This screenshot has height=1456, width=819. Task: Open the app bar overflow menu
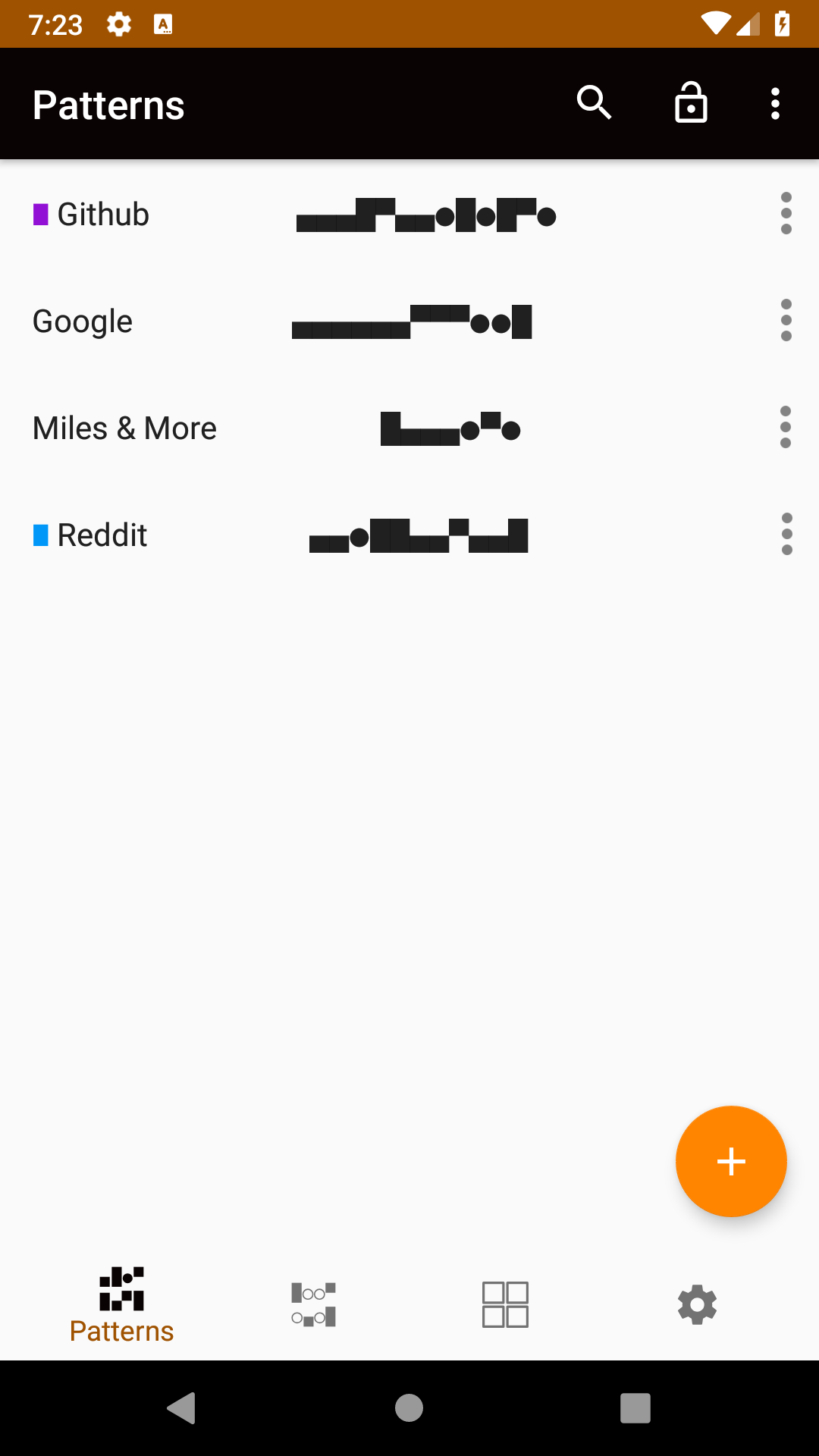[x=774, y=103]
